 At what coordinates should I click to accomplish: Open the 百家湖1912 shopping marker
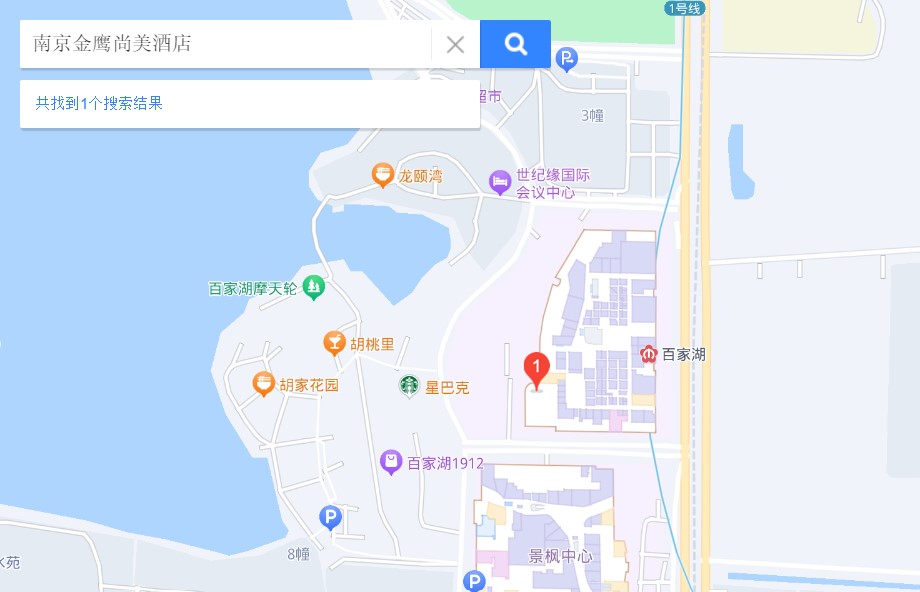point(391,462)
